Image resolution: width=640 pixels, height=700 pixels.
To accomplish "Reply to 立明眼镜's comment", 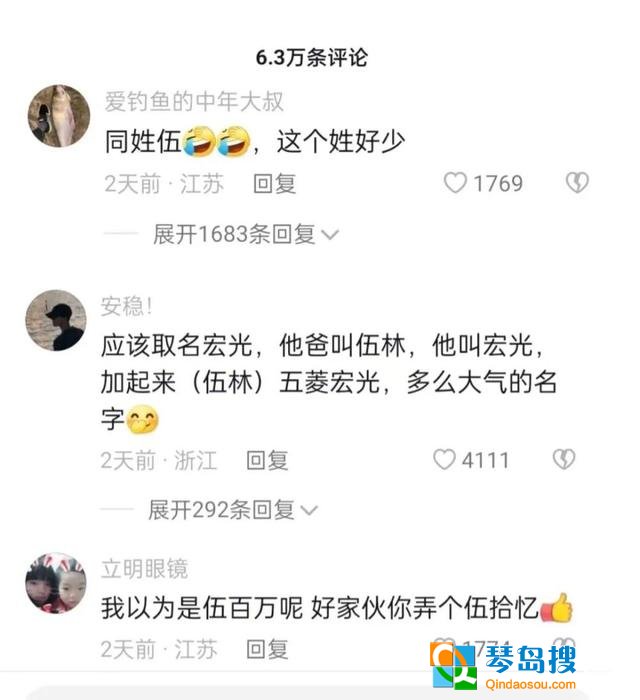I will click(x=267, y=648).
